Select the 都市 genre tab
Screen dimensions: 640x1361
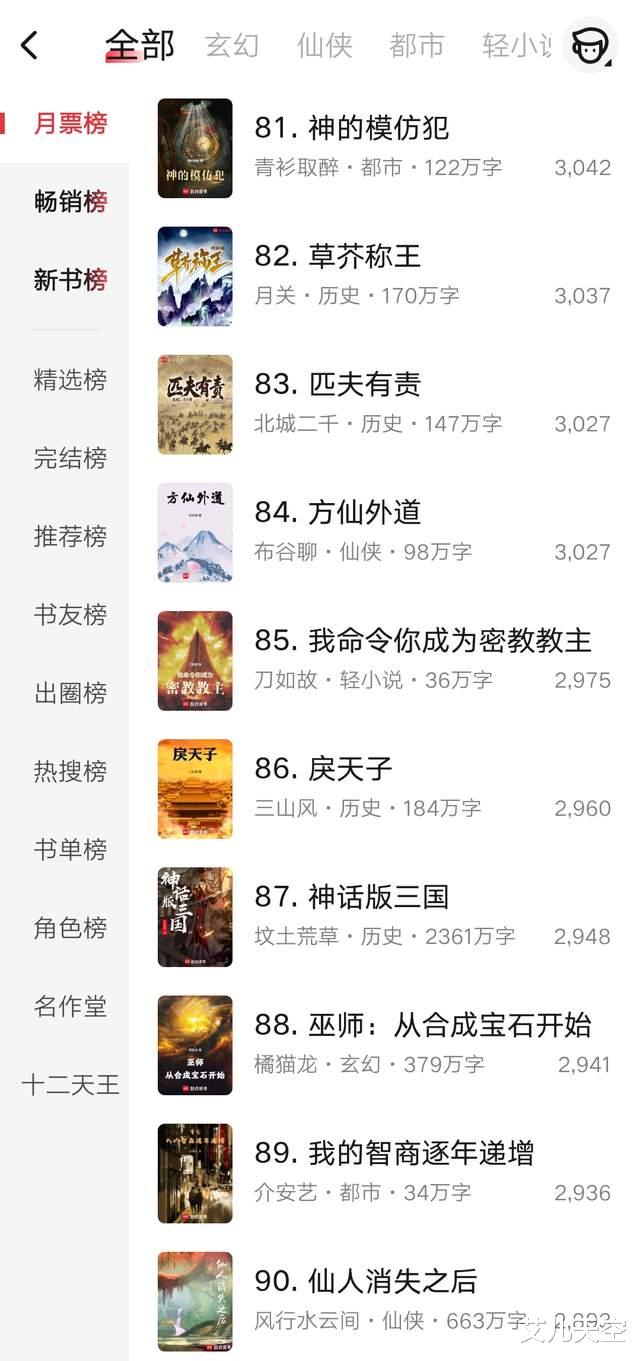[x=416, y=45]
